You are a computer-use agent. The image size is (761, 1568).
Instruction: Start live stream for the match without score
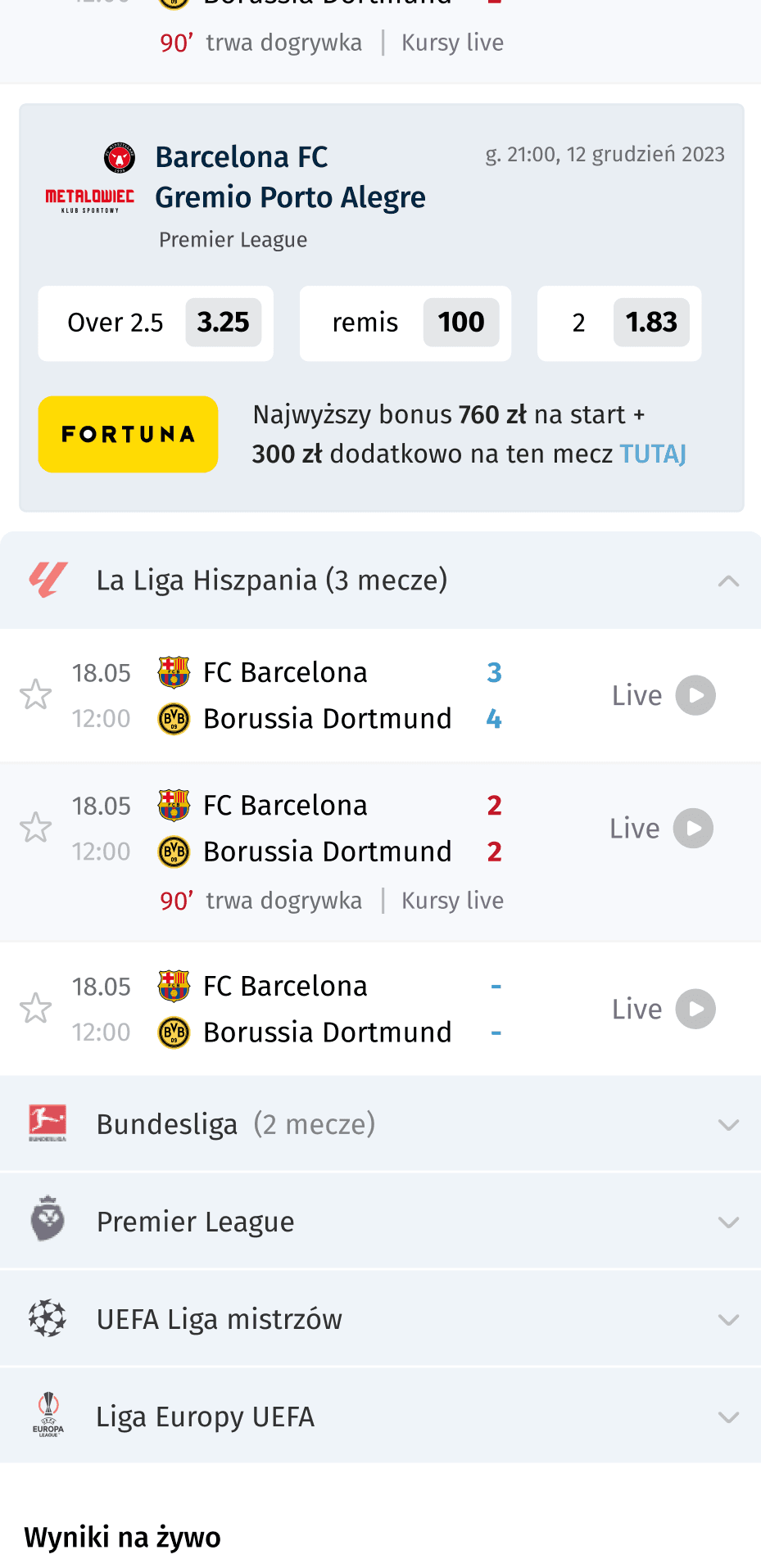coord(695,1009)
